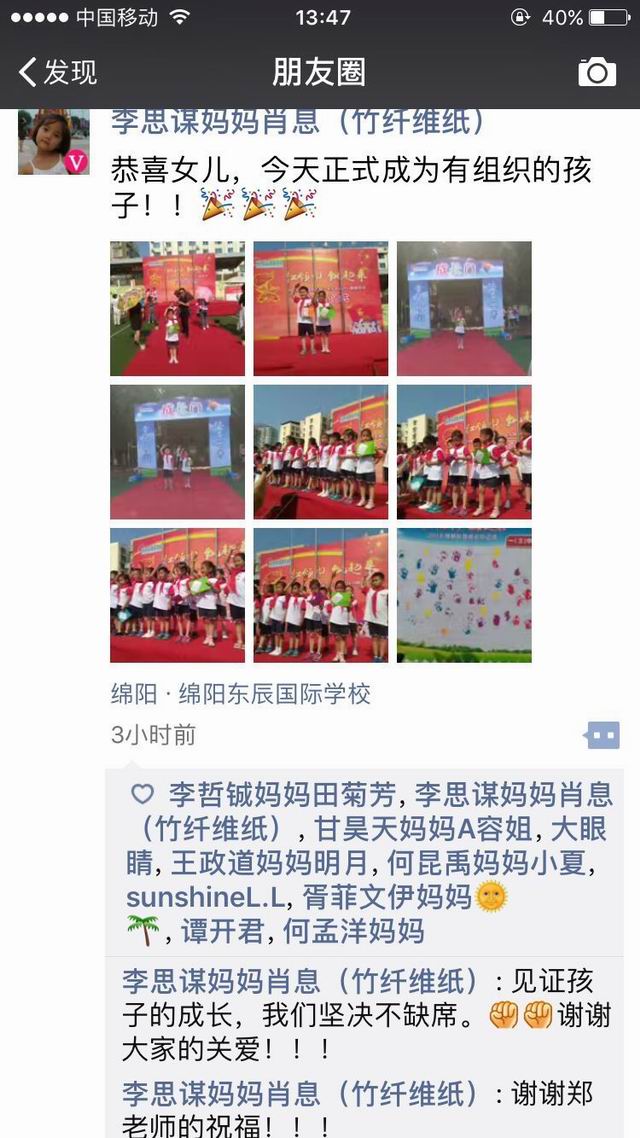The height and width of the screenshot is (1138, 640).
Task: Open the blue arch photo in top row
Action: (464, 308)
